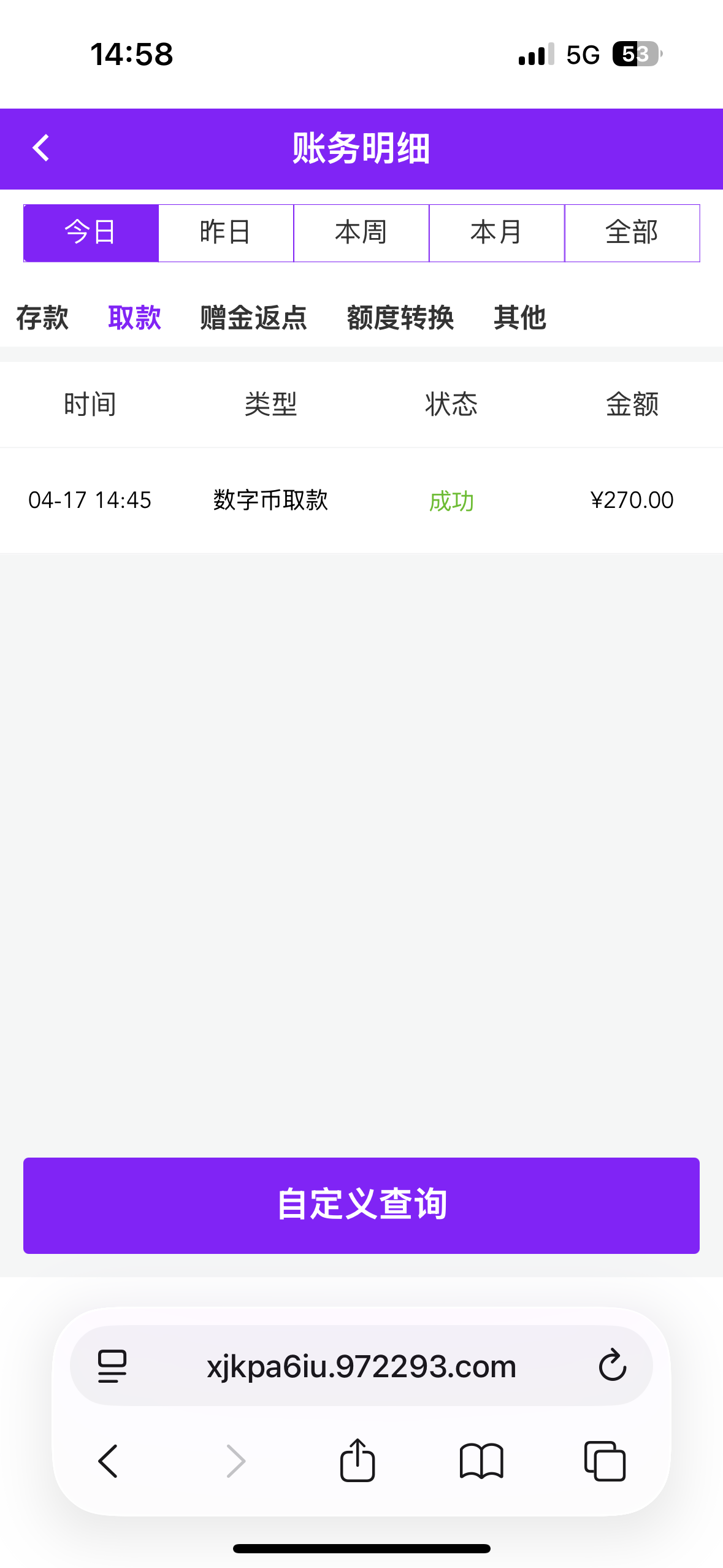Switch to 额度转换 tab

click(400, 318)
